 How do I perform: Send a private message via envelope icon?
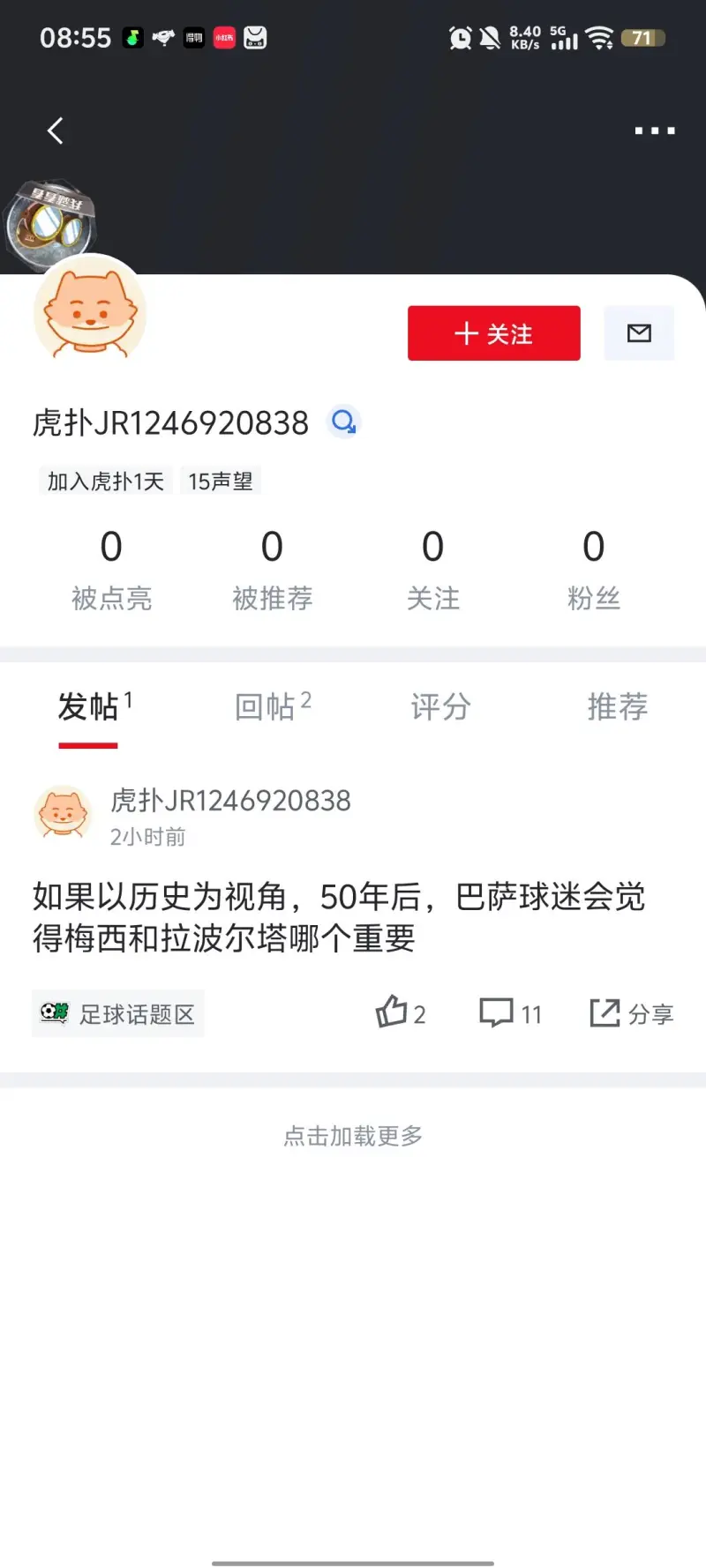639,333
